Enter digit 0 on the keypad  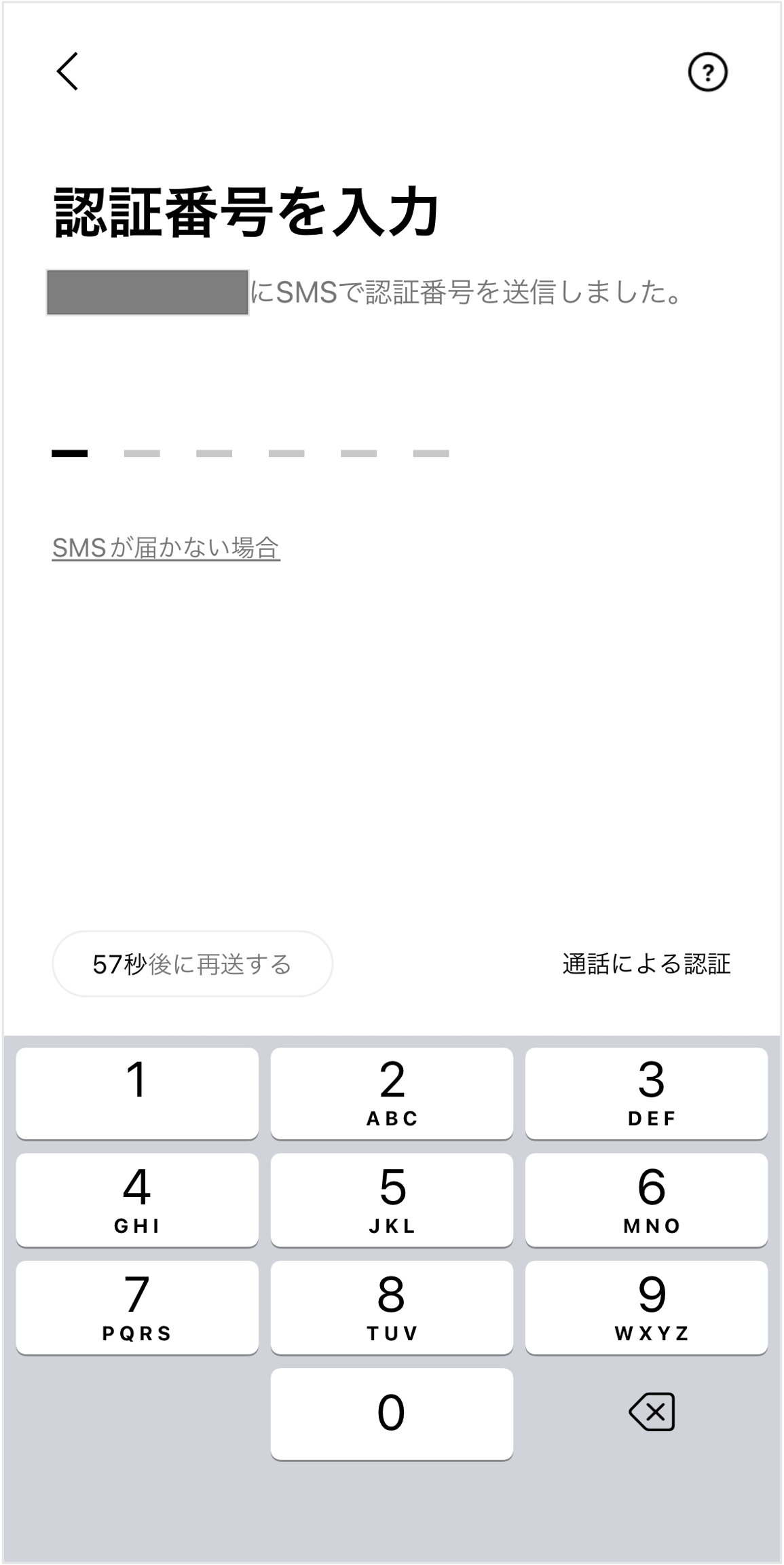coord(392,1413)
